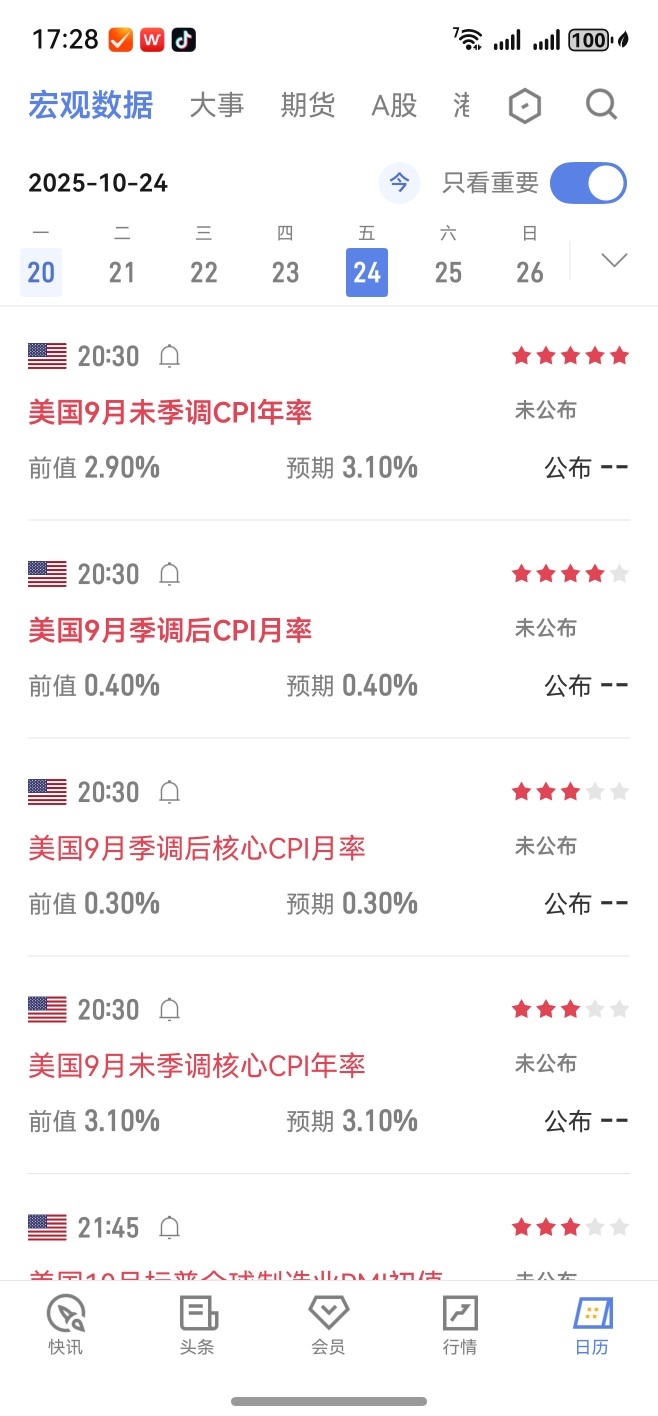
Task: Open the hexagon settings icon
Action: point(525,105)
